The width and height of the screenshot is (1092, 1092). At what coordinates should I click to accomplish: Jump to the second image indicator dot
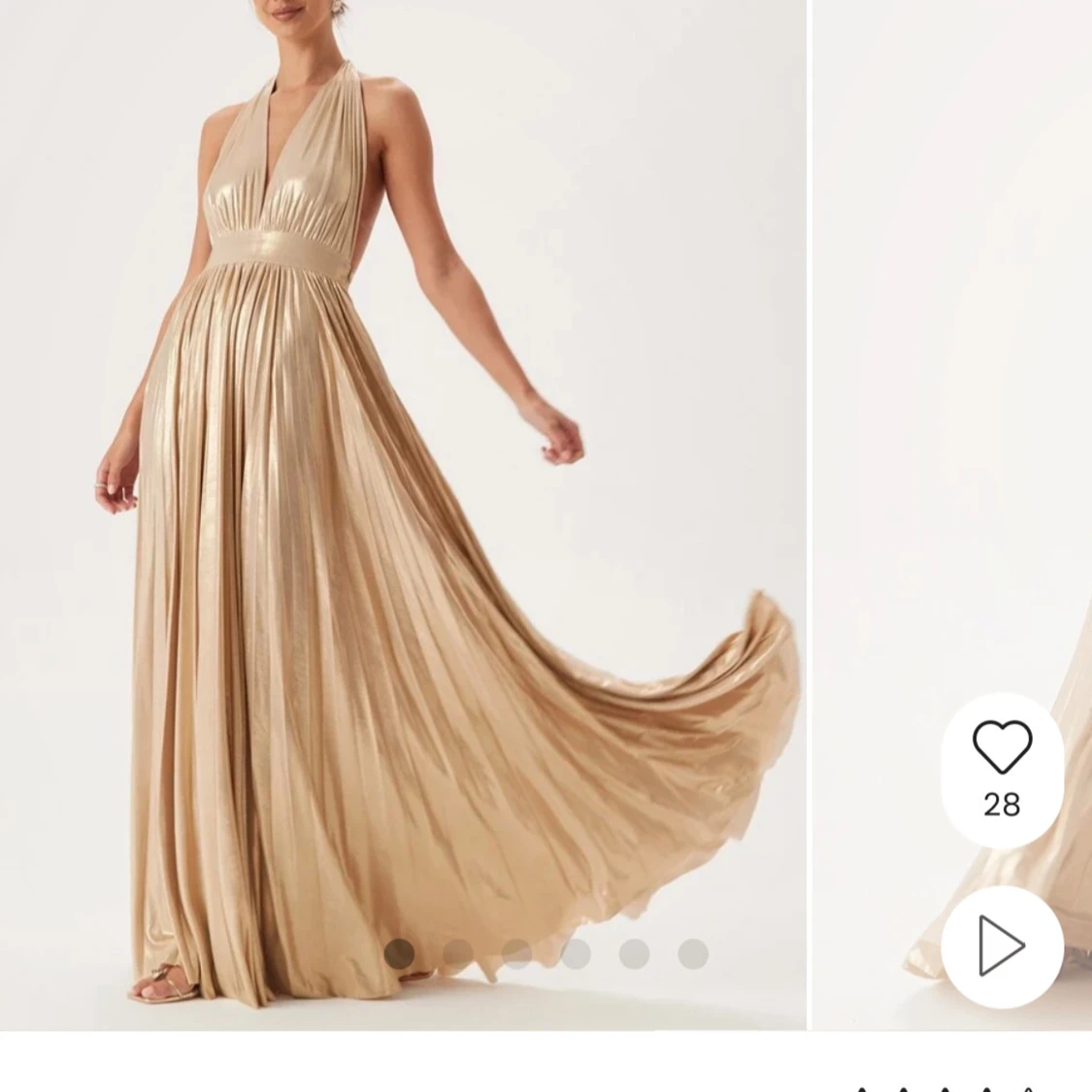click(458, 954)
